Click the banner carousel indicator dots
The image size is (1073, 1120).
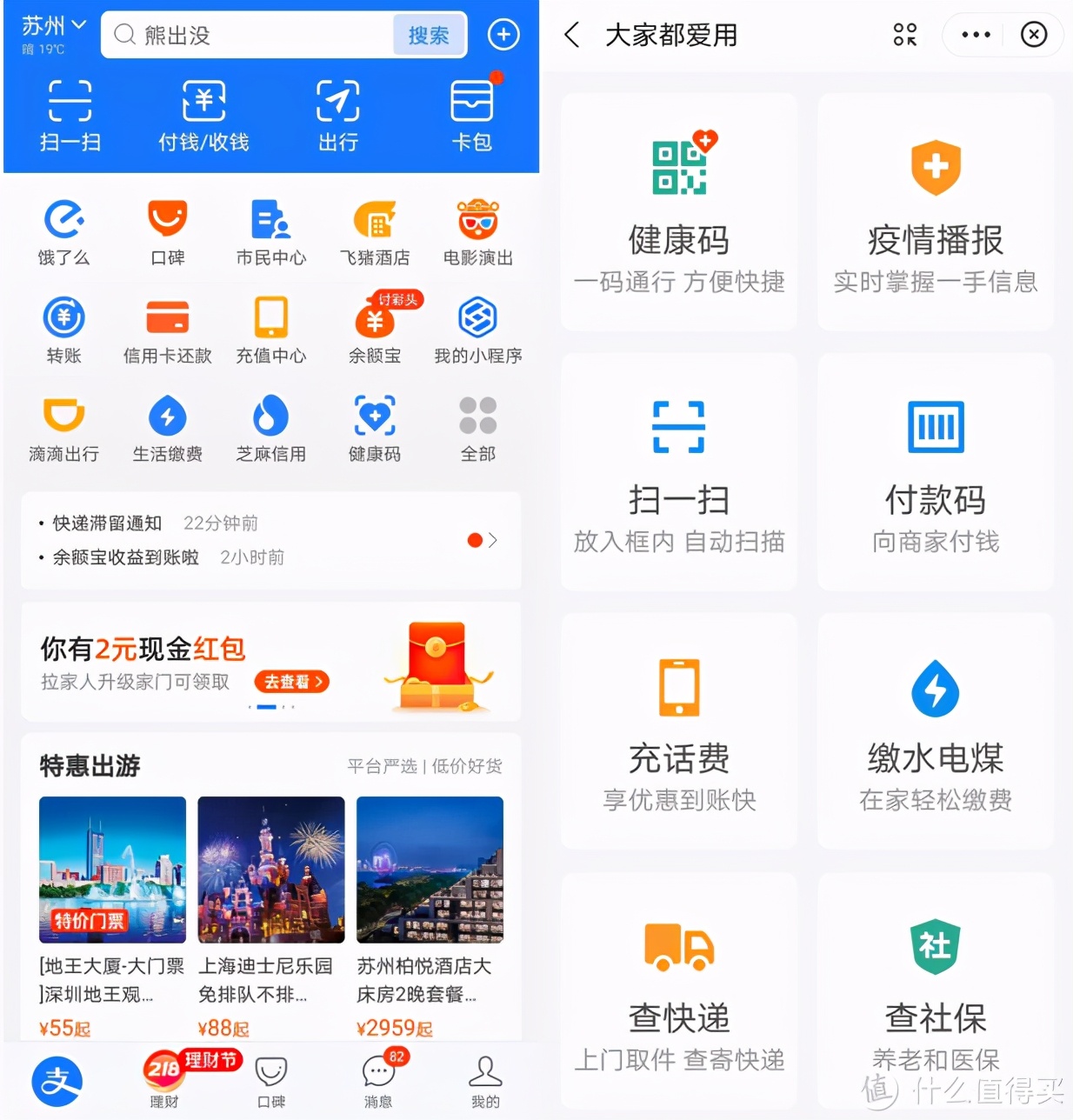coord(270,707)
